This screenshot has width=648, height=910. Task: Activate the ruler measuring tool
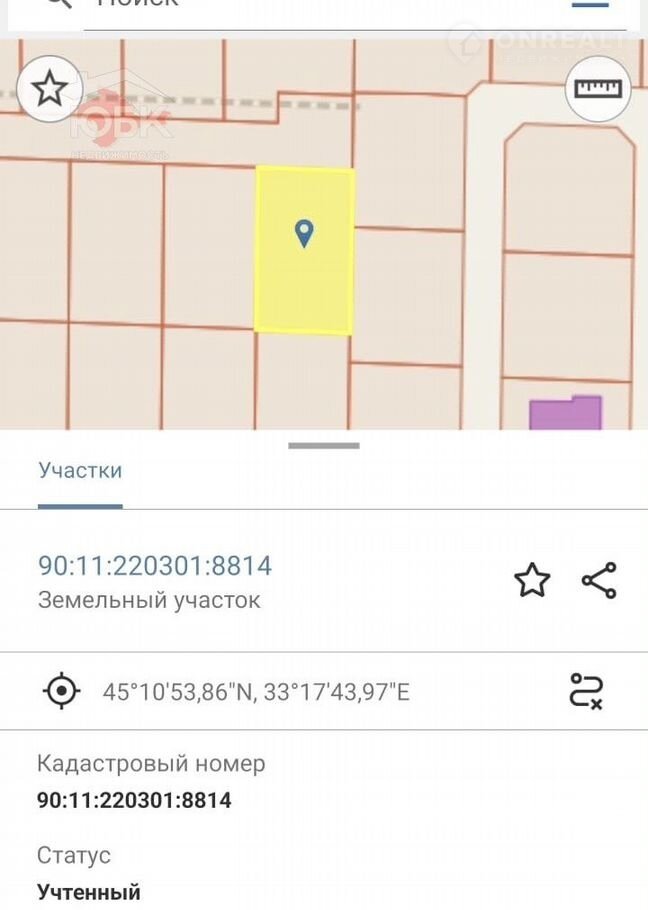[598, 89]
